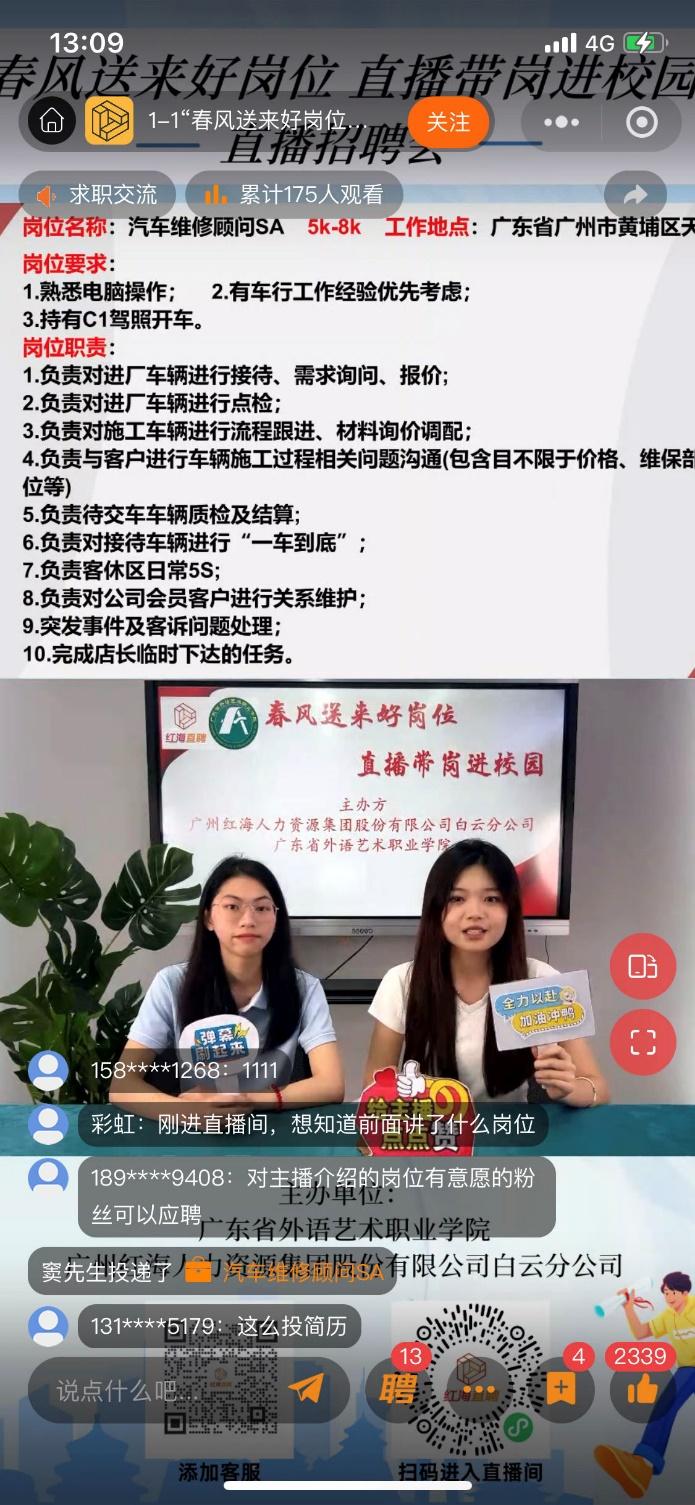Send comment with the paper plane icon
The image size is (695, 1505).
coord(306,1388)
